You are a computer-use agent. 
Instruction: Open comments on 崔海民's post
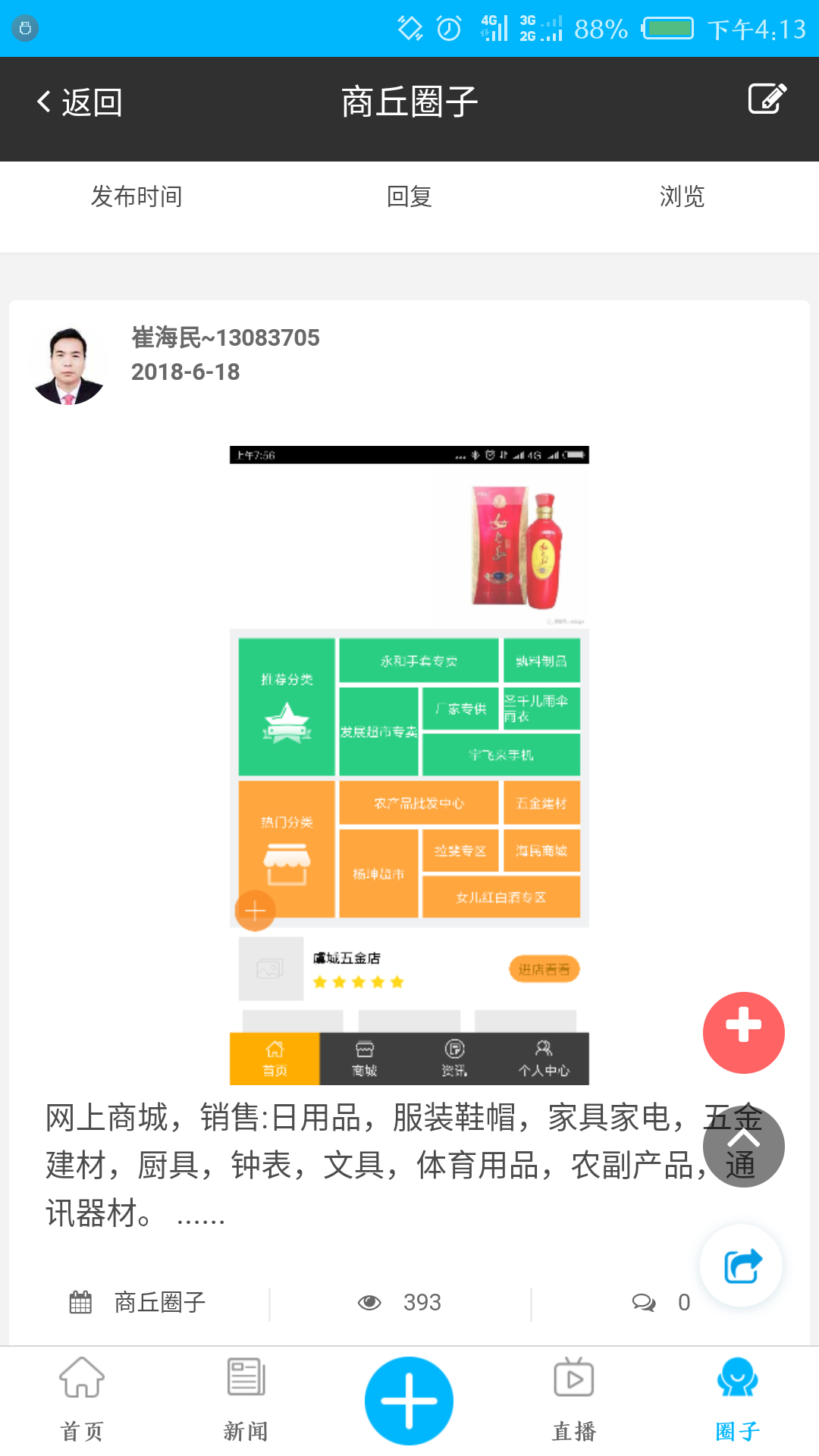[661, 1302]
